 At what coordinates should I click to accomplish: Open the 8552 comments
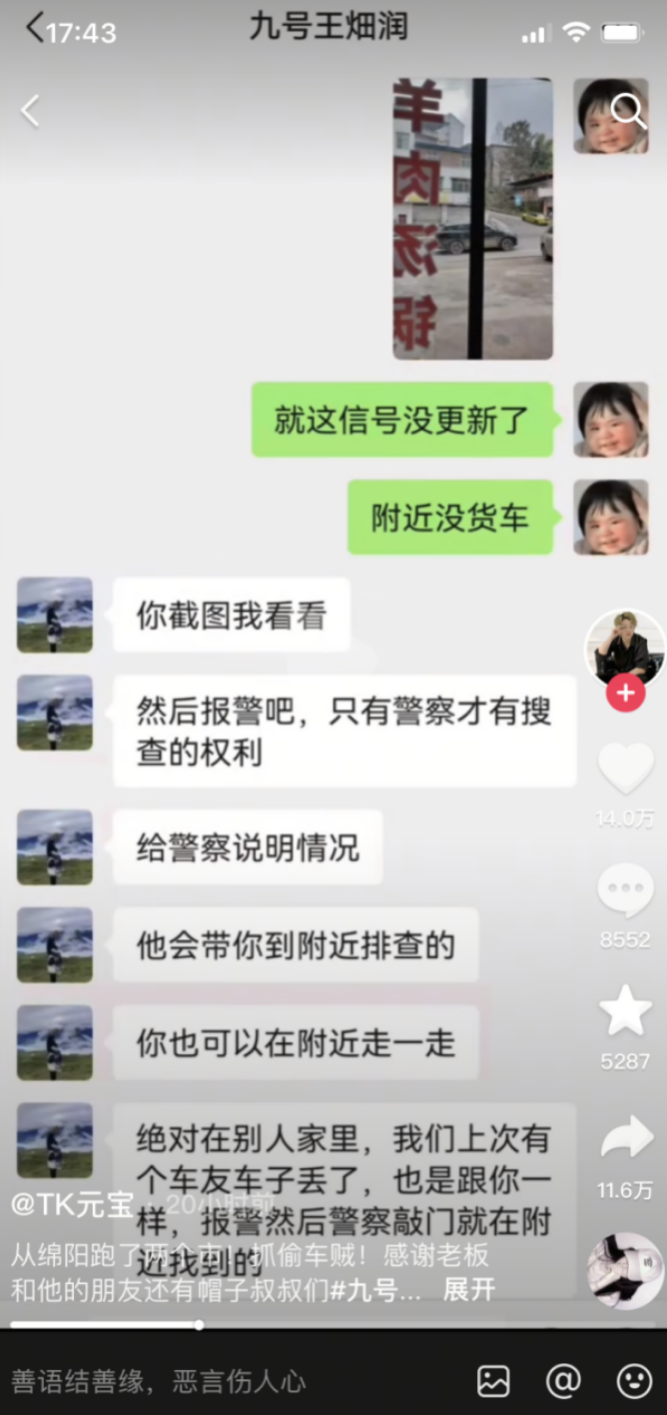[x=625, y=891]
